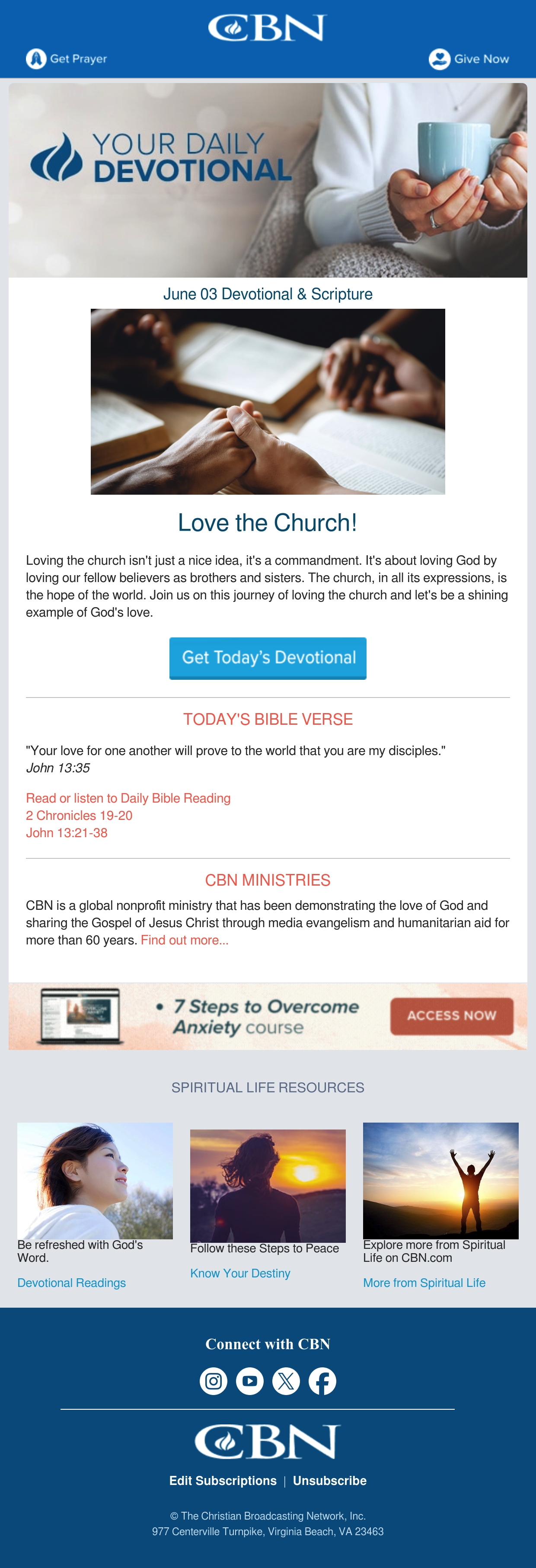The width and height of the screenshot is (536, 1568).
Task: Open the 2 Chronicles 19-20 reading
Action: (x=79, y=815)
